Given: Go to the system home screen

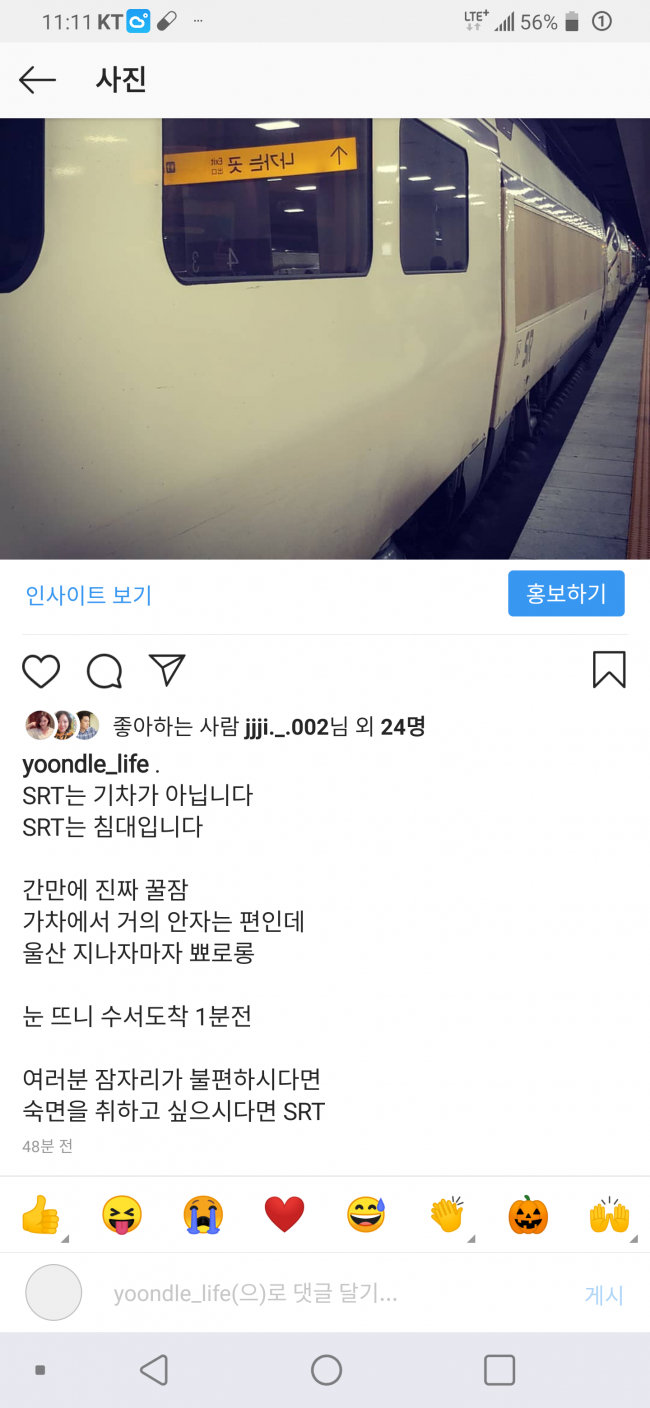Looking at the screenshot, I should (x=326, y=1370).
